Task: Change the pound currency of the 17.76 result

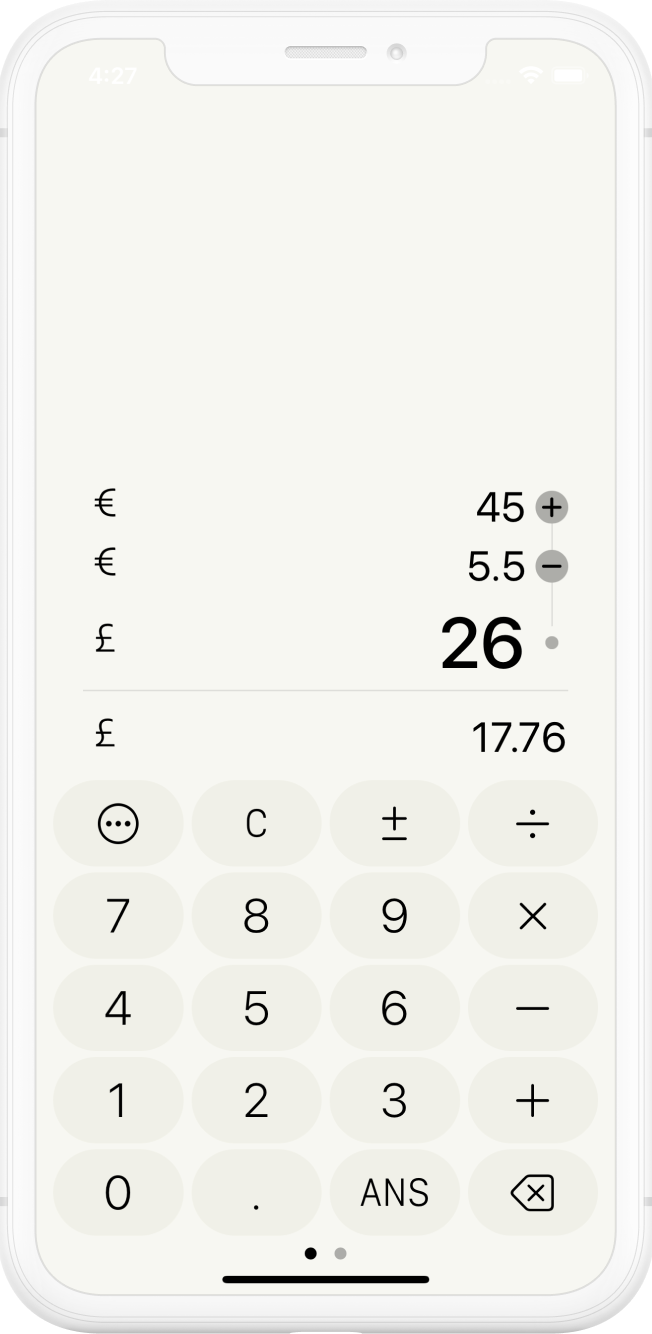Action: point(106,734)
